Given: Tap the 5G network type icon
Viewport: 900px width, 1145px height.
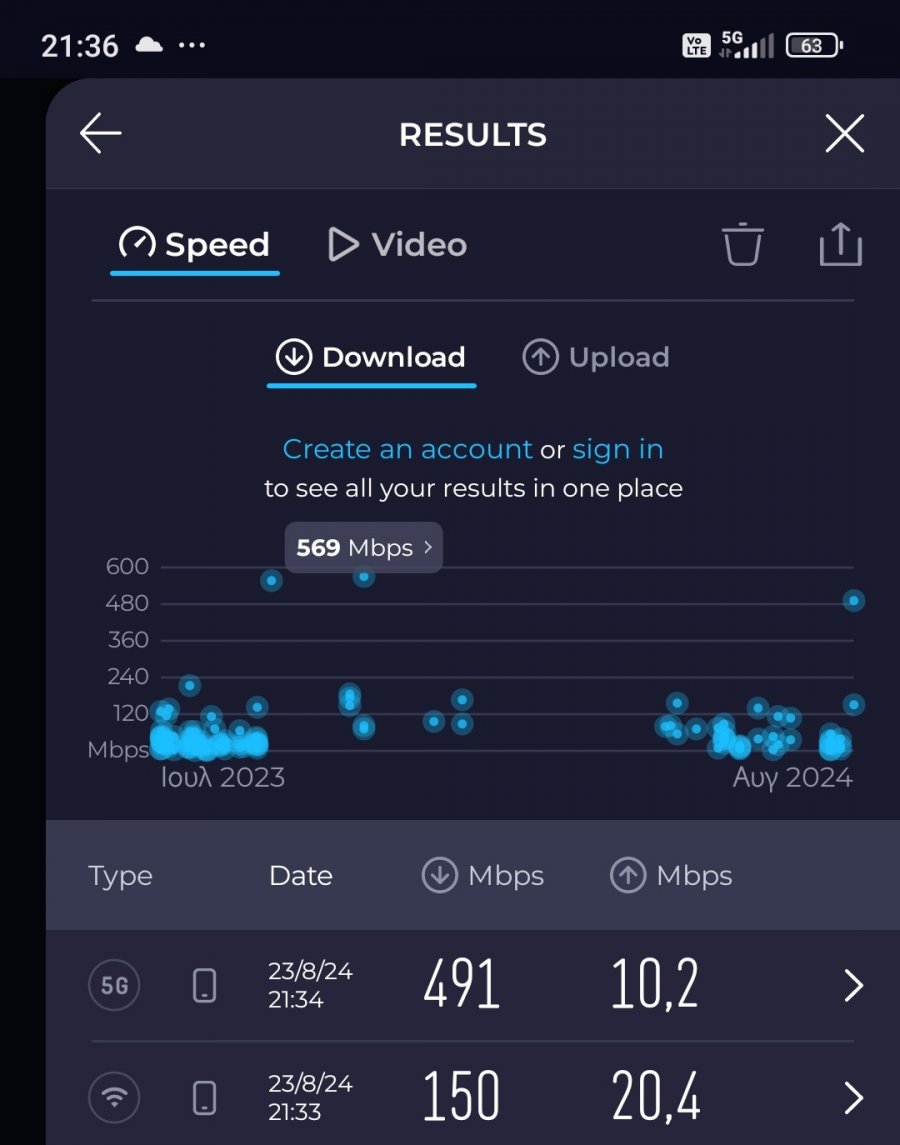Looking at the screenshot, I should [114, 985].
